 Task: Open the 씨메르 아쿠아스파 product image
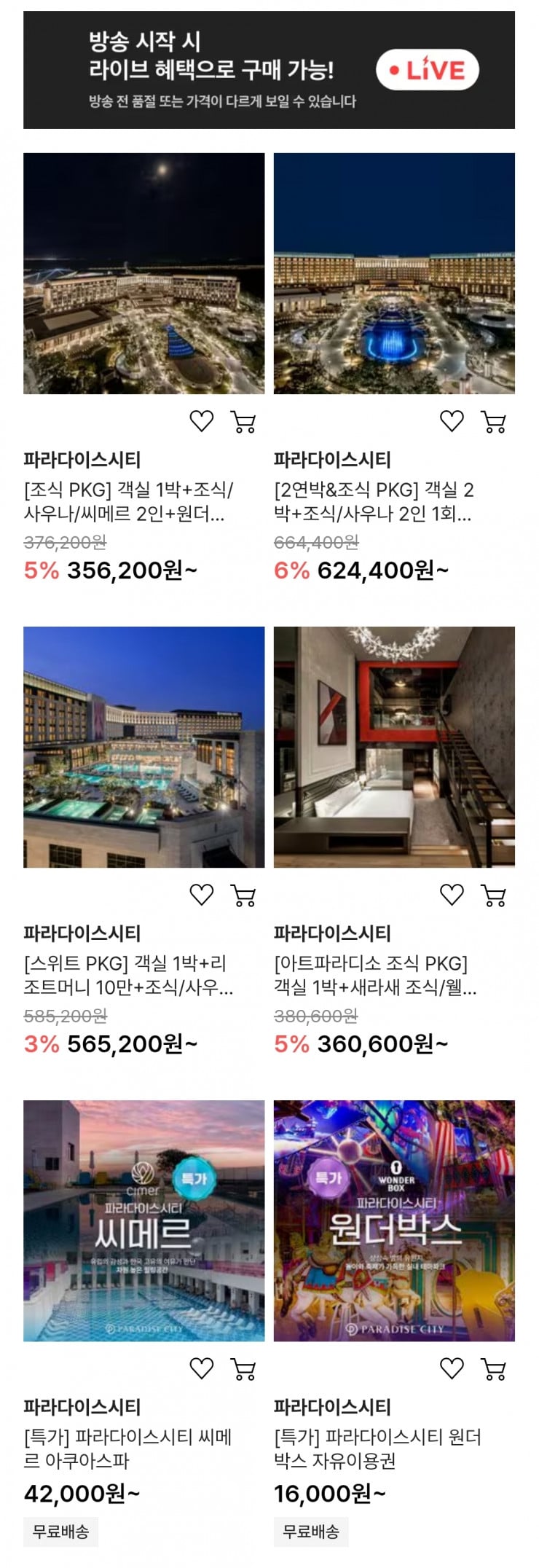[144, 1220]
